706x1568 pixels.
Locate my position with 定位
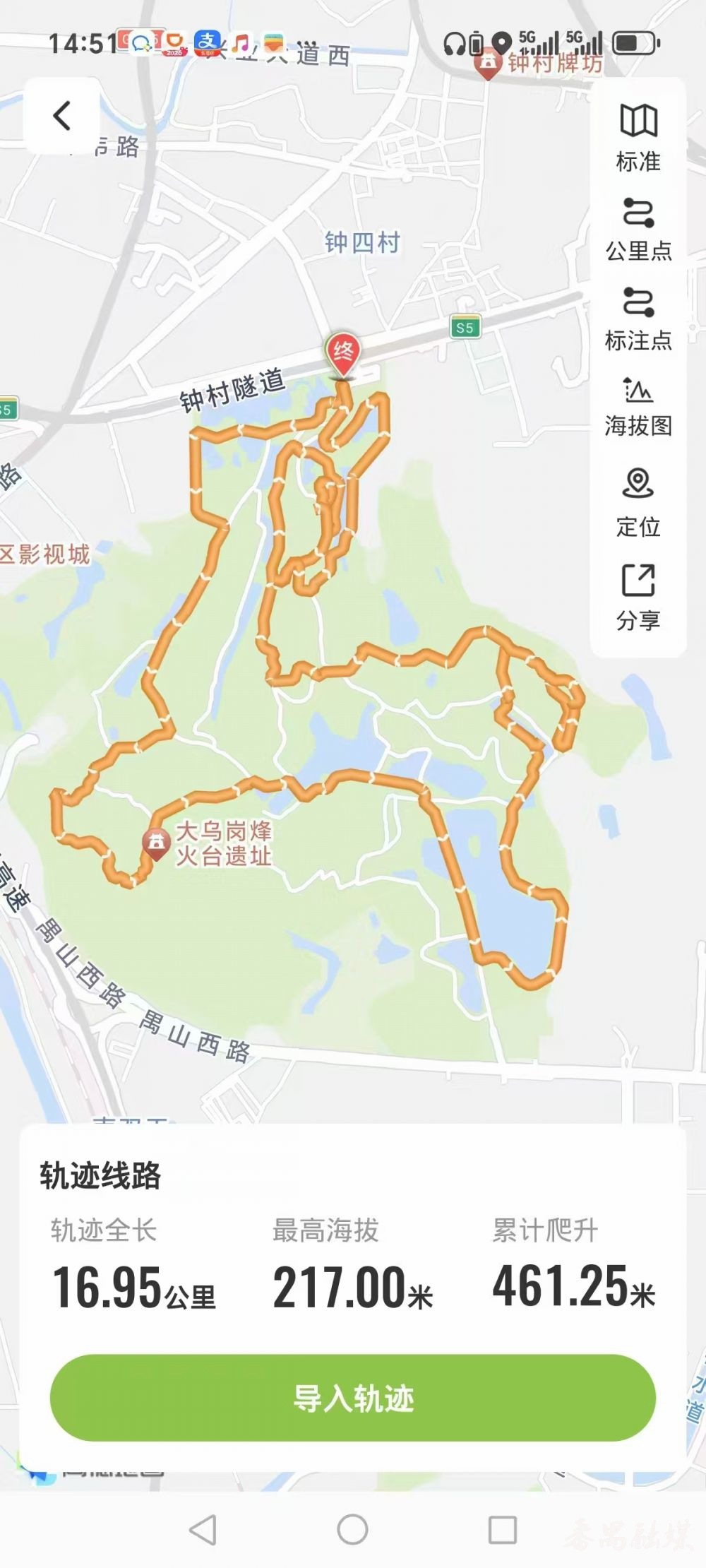[638, 501]
